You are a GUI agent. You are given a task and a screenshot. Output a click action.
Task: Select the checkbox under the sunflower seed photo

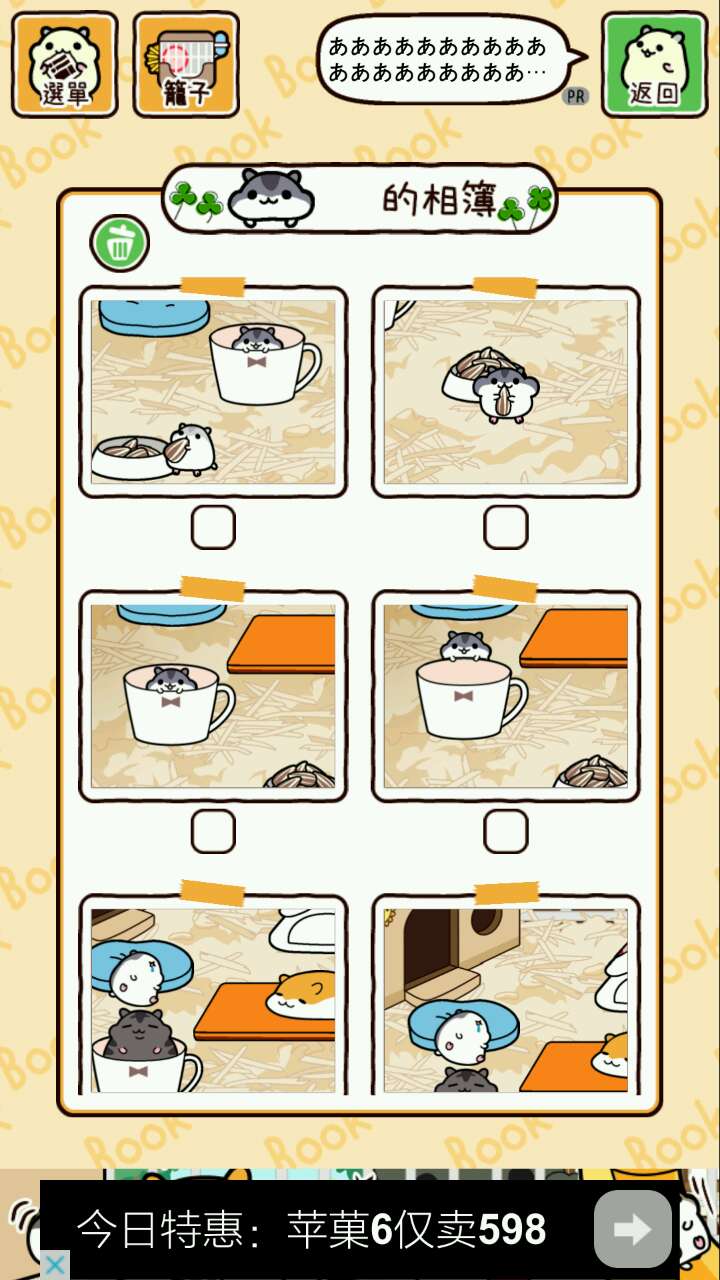(x=506, y=527)
